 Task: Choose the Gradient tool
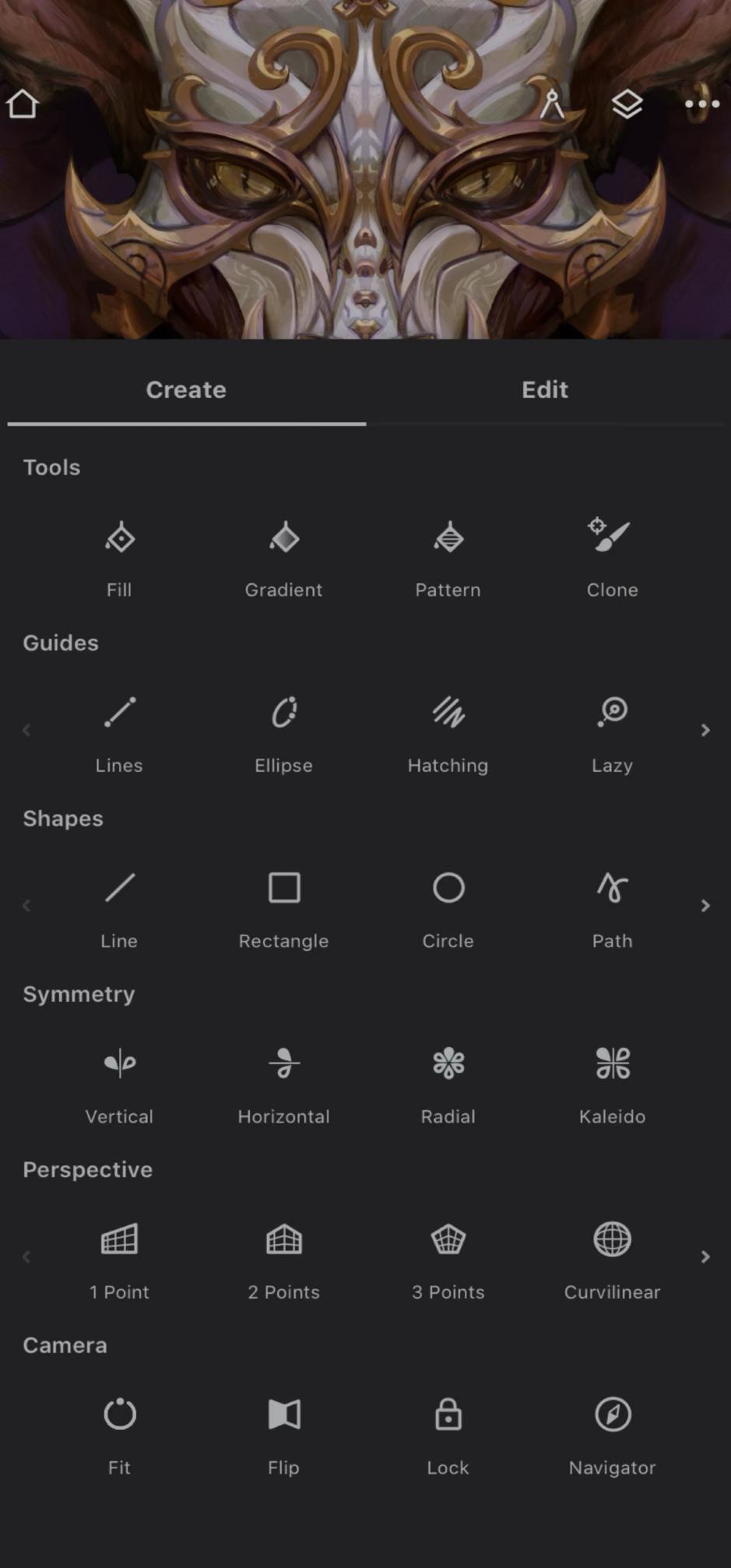pyautogui.click(x=284, y=558)
